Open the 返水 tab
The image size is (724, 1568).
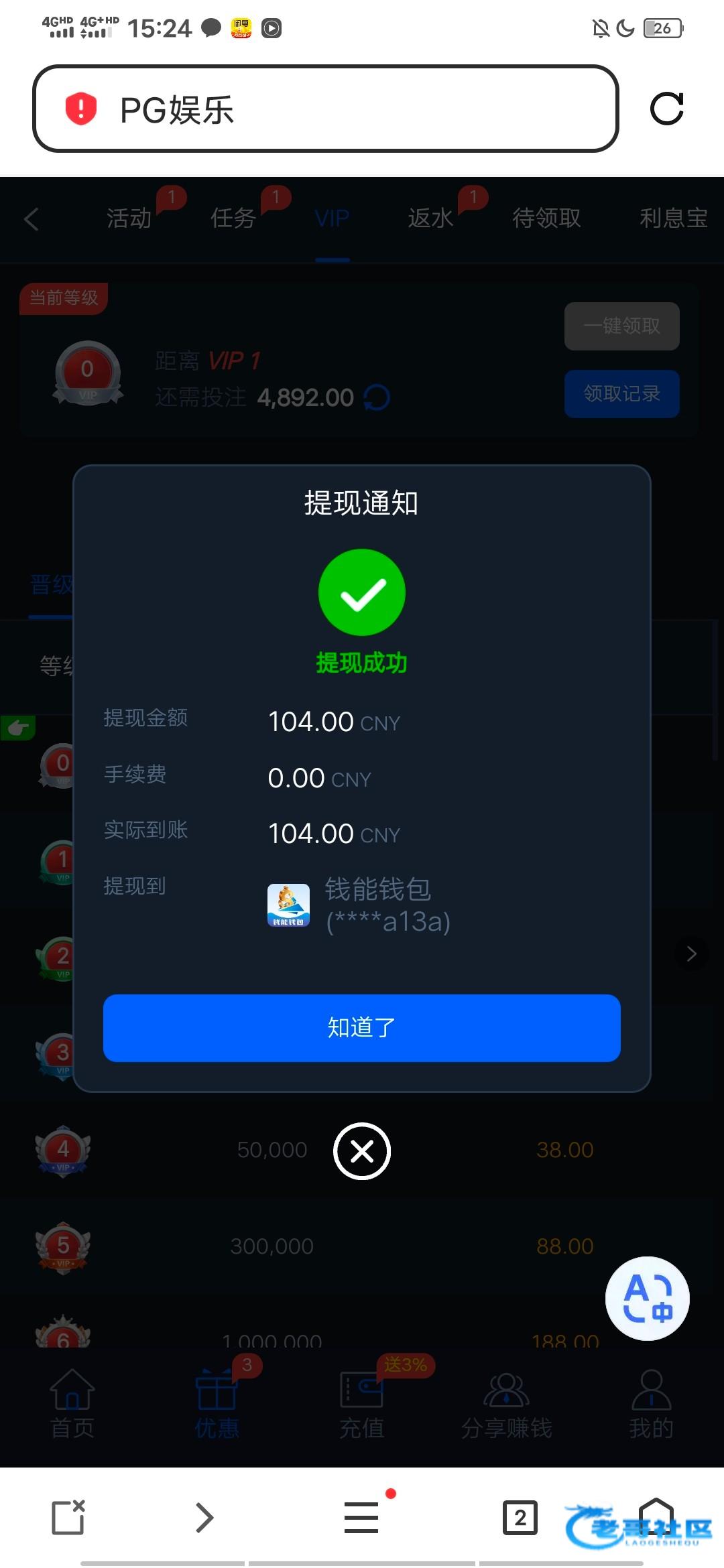pyautogui.click(x=430, y=218)
